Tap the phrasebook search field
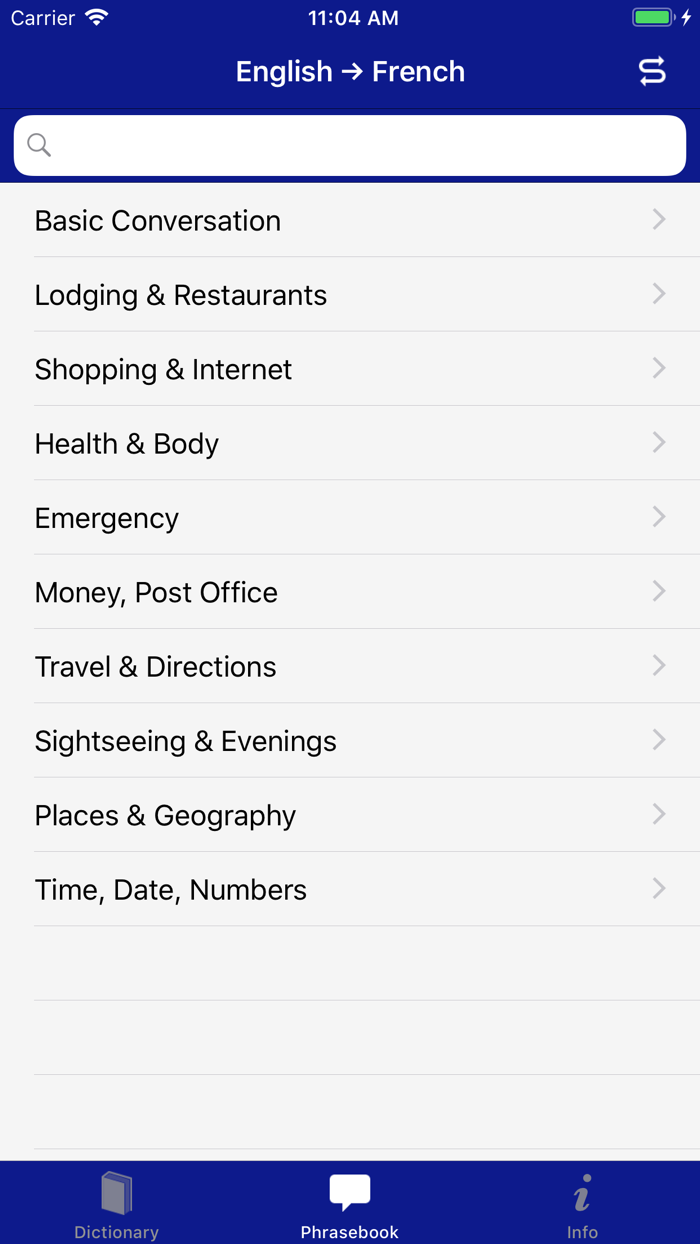The width and height of the screenshot is (700, 1244). click(x=350, y=146)
